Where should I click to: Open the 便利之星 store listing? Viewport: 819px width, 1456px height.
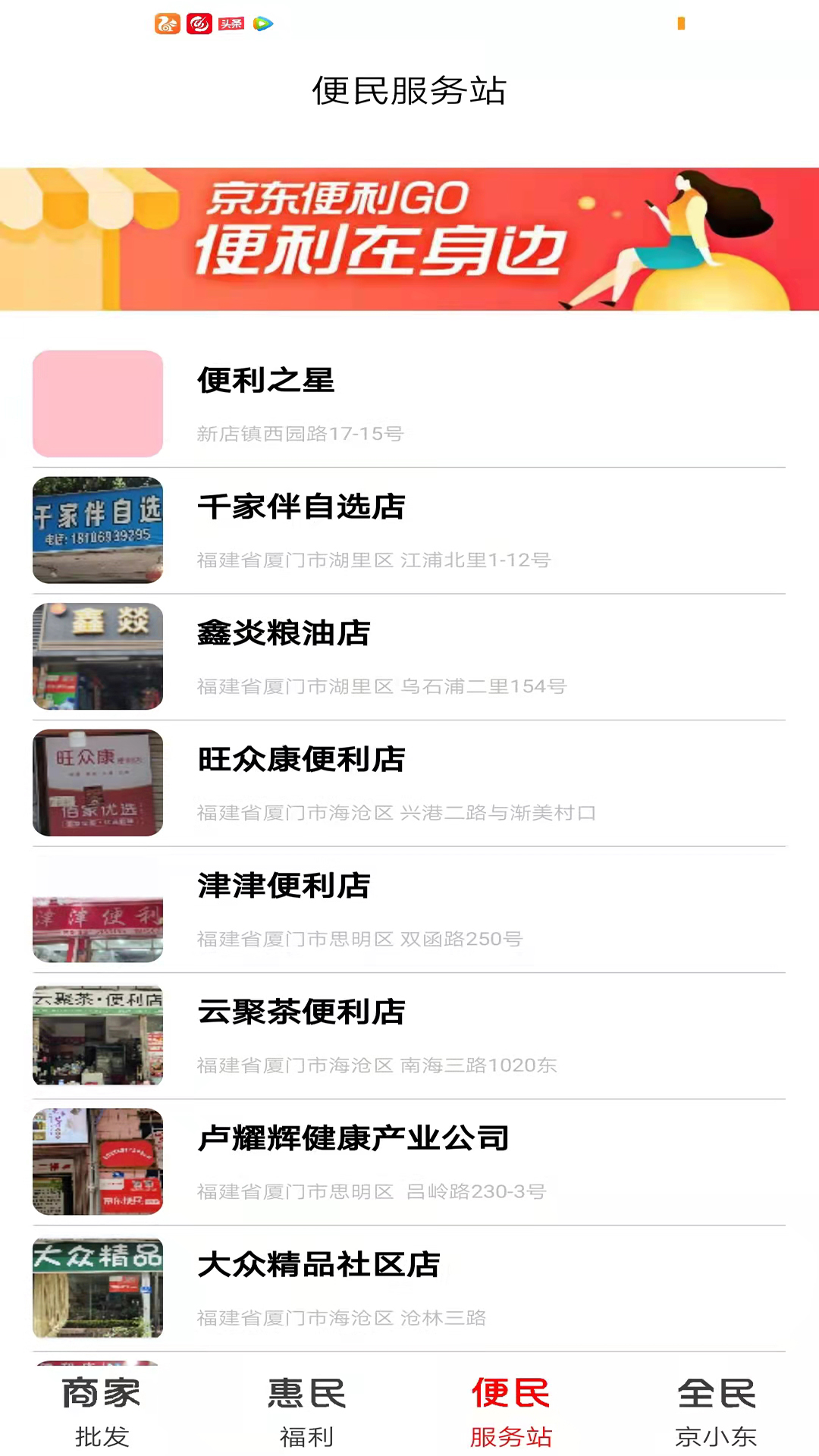click(409, 404)
